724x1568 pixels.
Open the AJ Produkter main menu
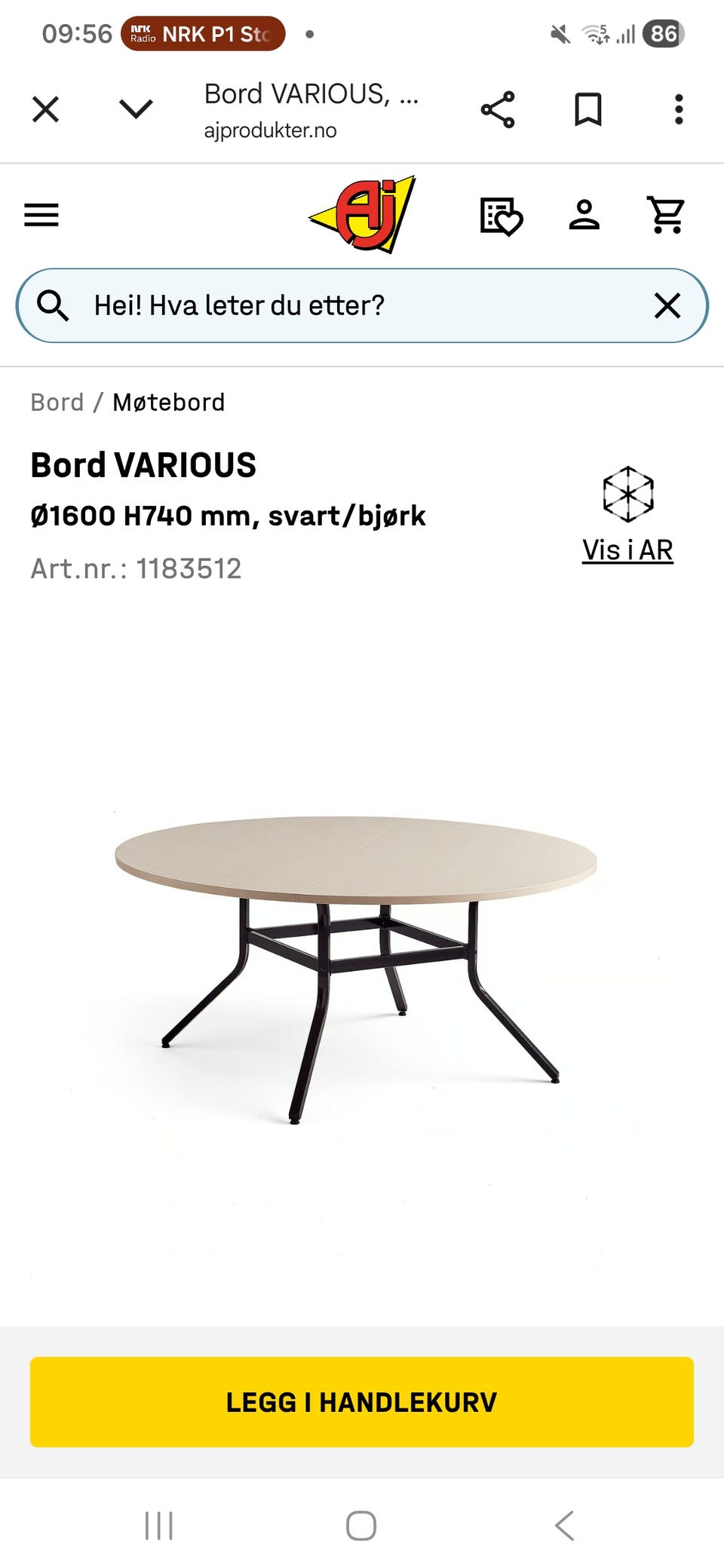click(x=41, y=215)
